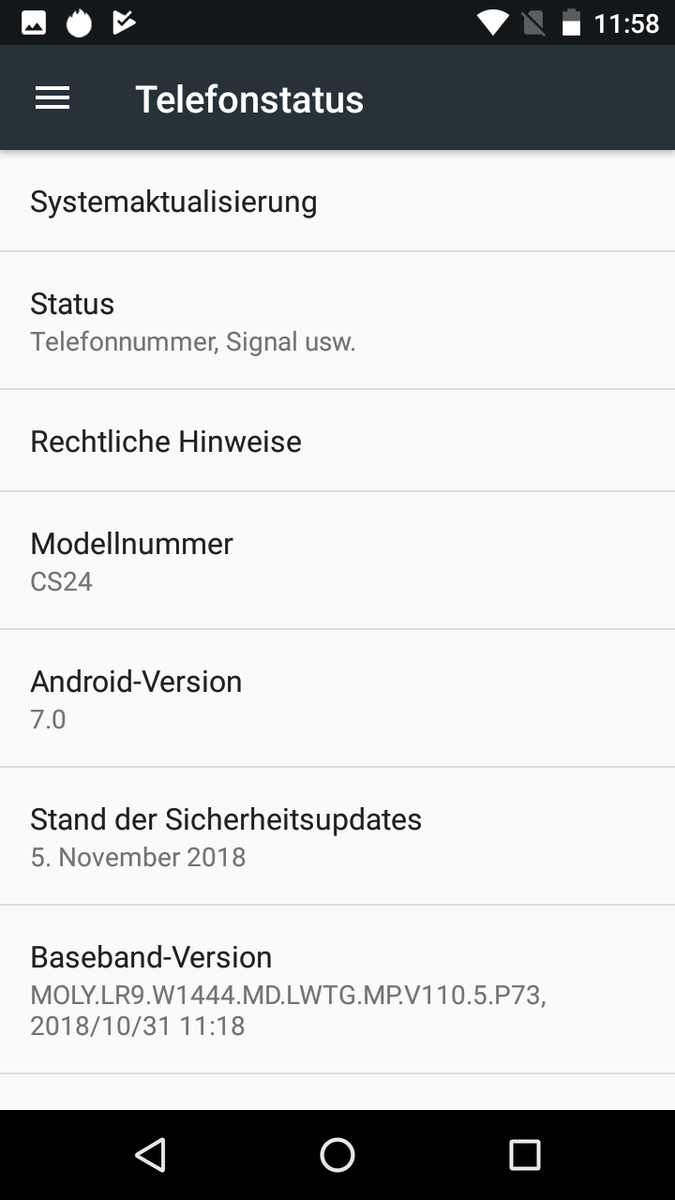Screen dimensions: 675x1200
Task: Tap the Android-Version row
Action: (x=337, y=698)
